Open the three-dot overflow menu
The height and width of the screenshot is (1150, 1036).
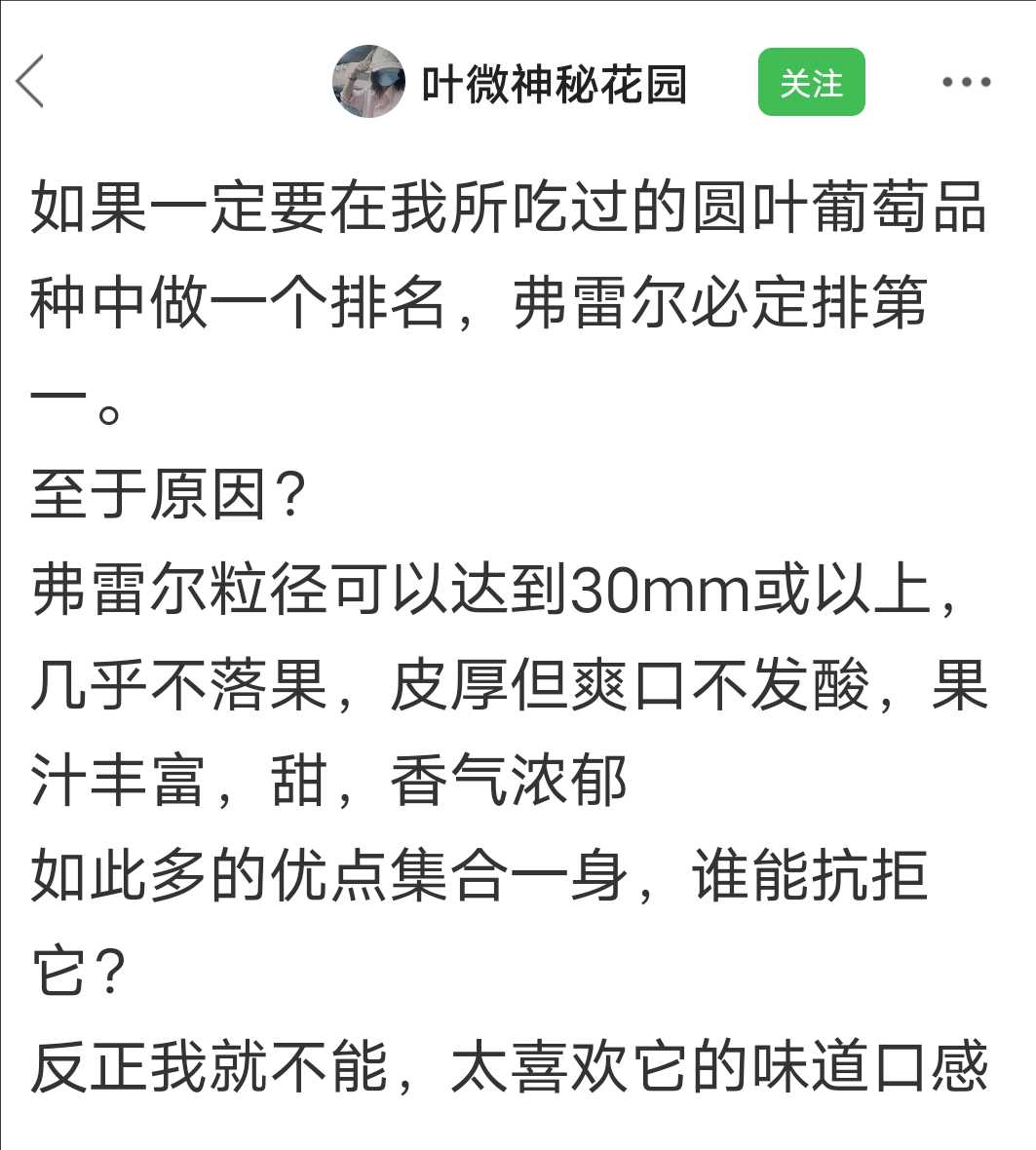[966, 83]
